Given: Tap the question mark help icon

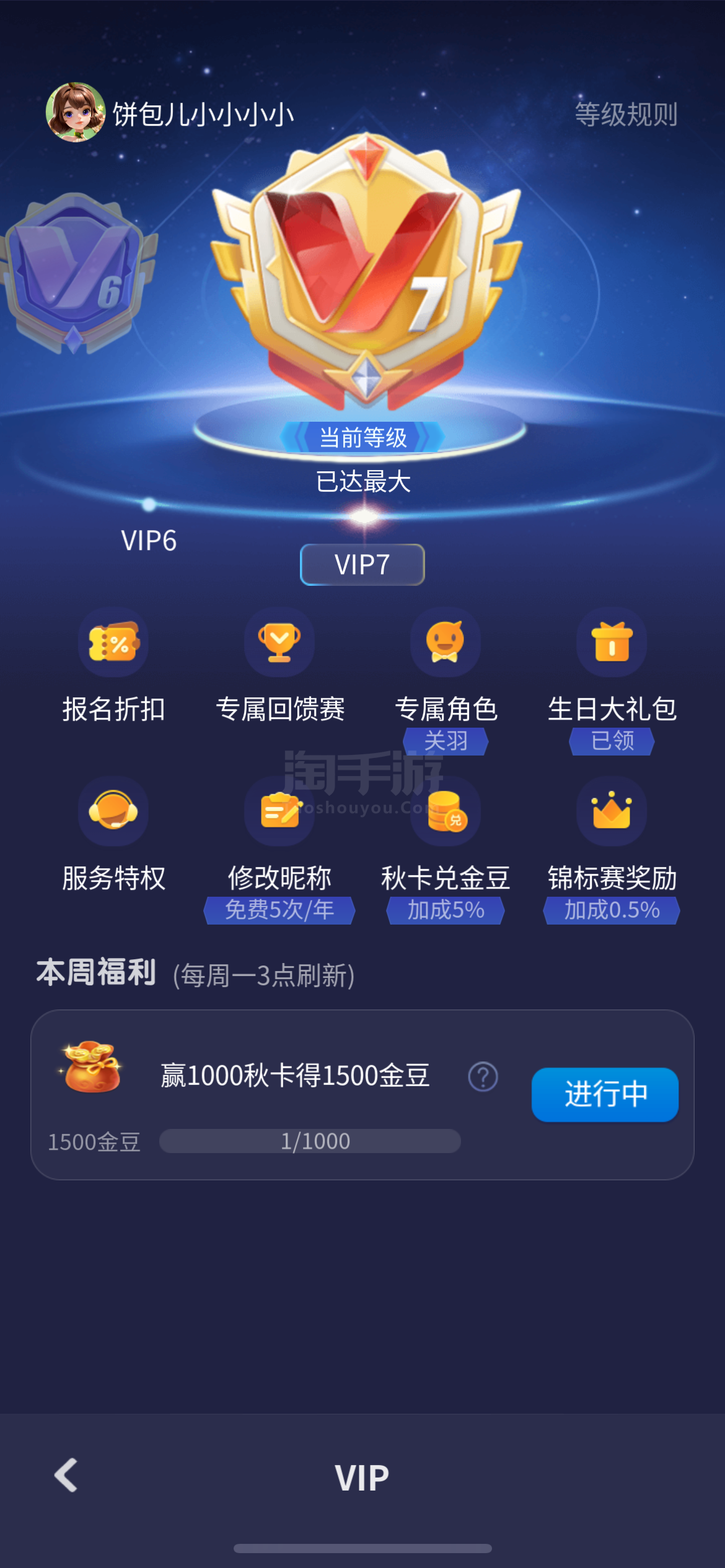Looking at the screenshot, I should [483, 1076].
